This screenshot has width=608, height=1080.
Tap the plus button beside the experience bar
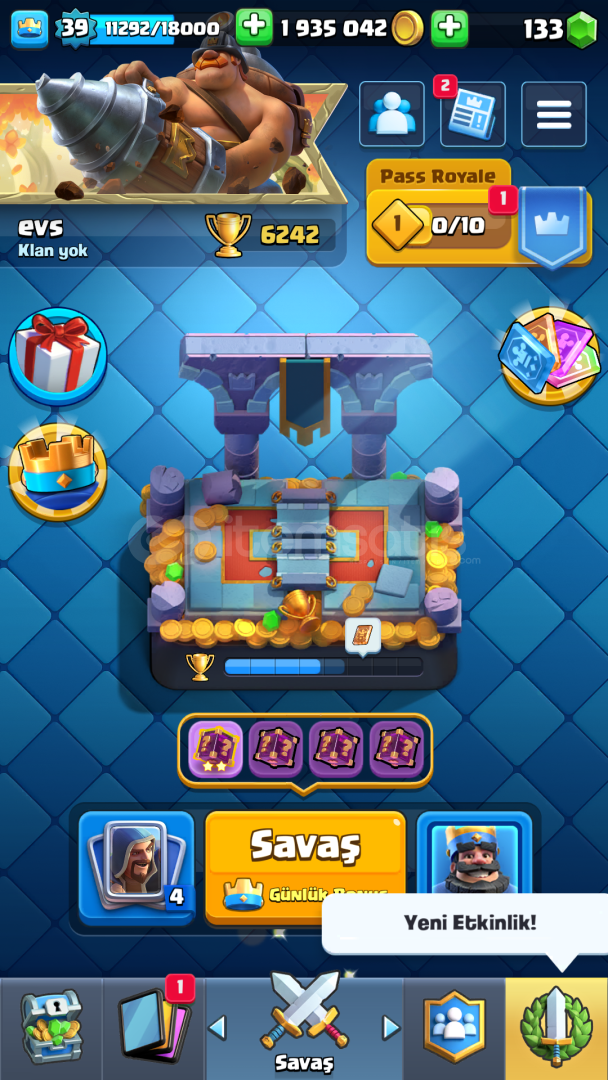pyautogui.click(x=254, y=28)
